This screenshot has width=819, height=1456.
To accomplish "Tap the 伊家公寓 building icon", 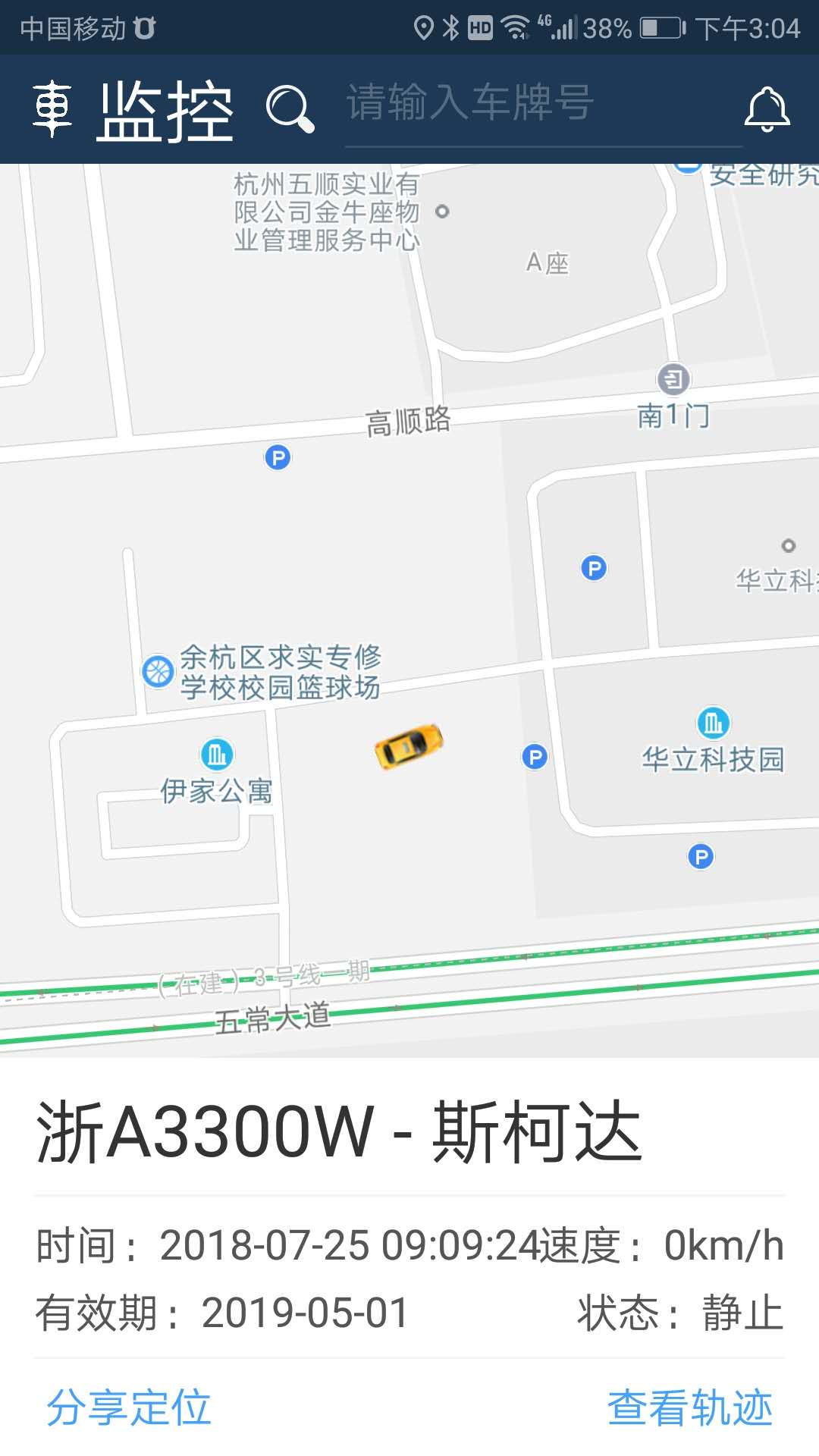I will coord(216,755).
